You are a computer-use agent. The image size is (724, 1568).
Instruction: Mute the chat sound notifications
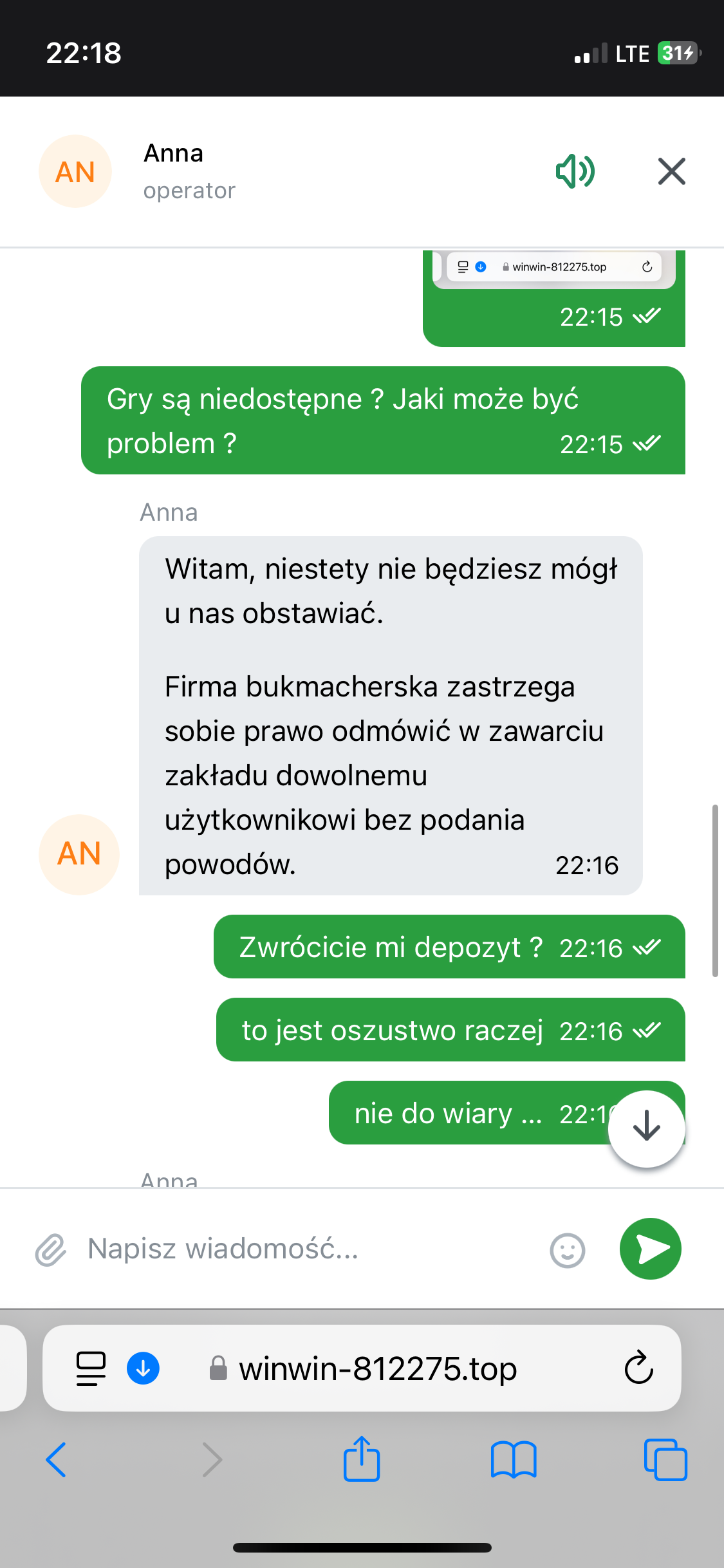[x=575, y=172]
